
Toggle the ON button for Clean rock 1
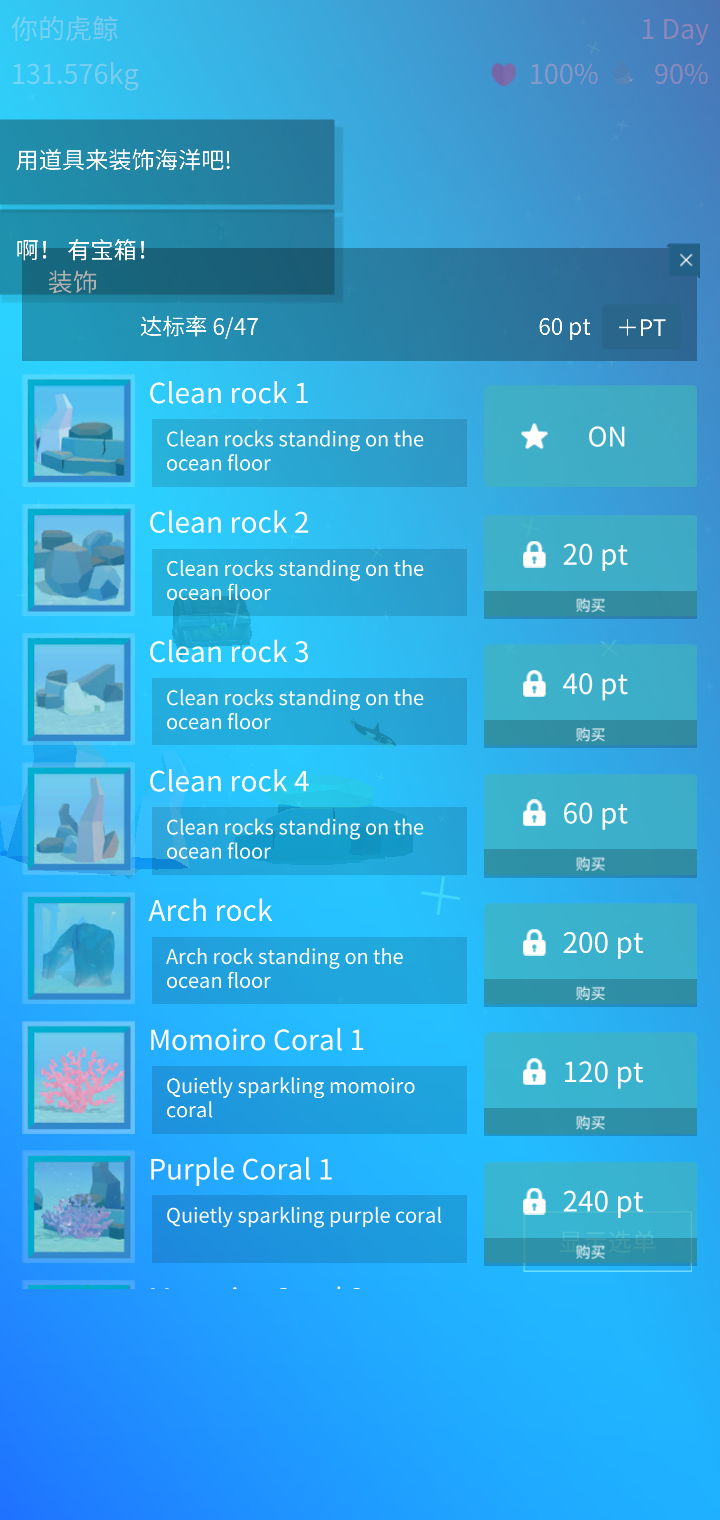pyautogui.click(x=590, y=437)
